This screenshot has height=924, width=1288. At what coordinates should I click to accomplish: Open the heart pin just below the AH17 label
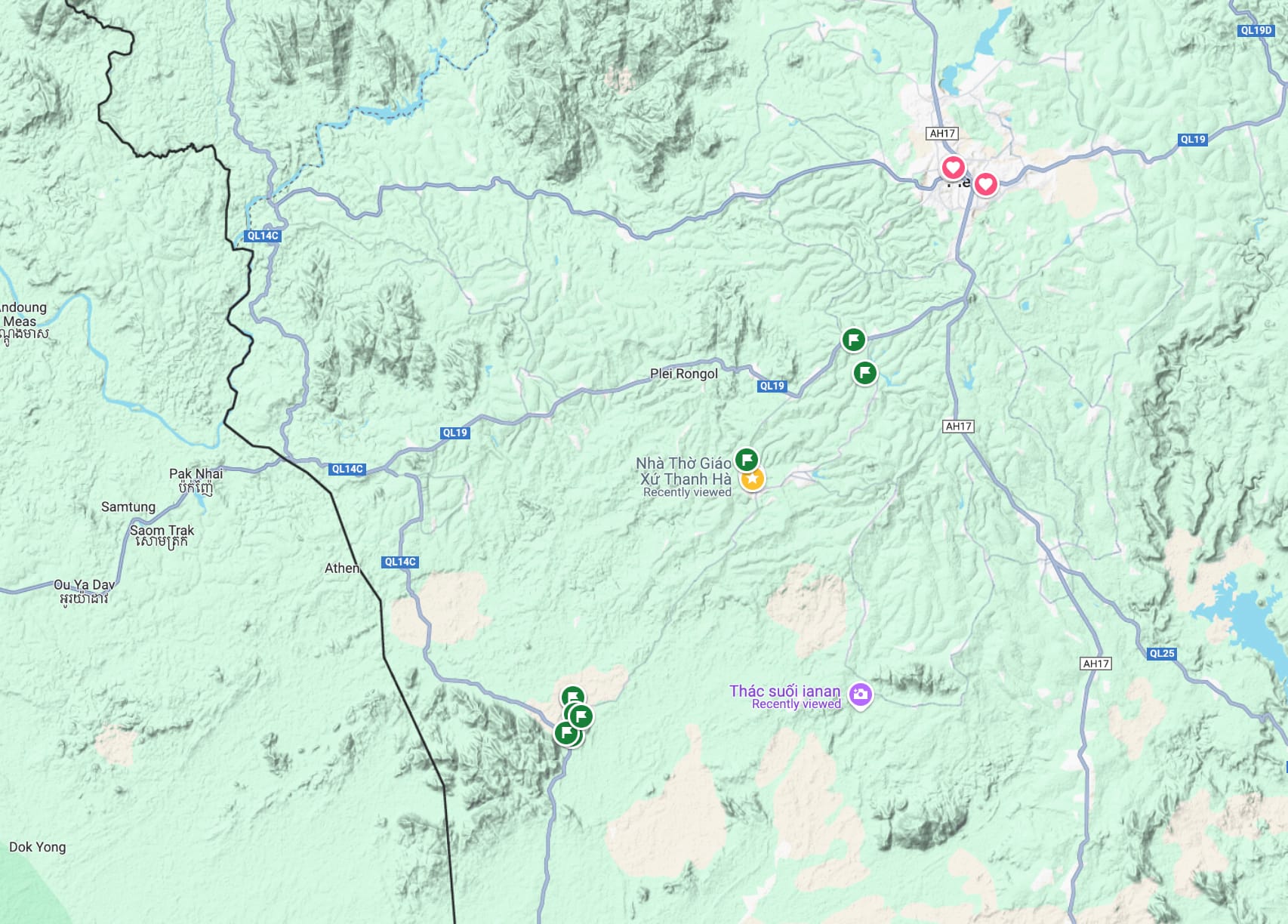coord(953,166)
